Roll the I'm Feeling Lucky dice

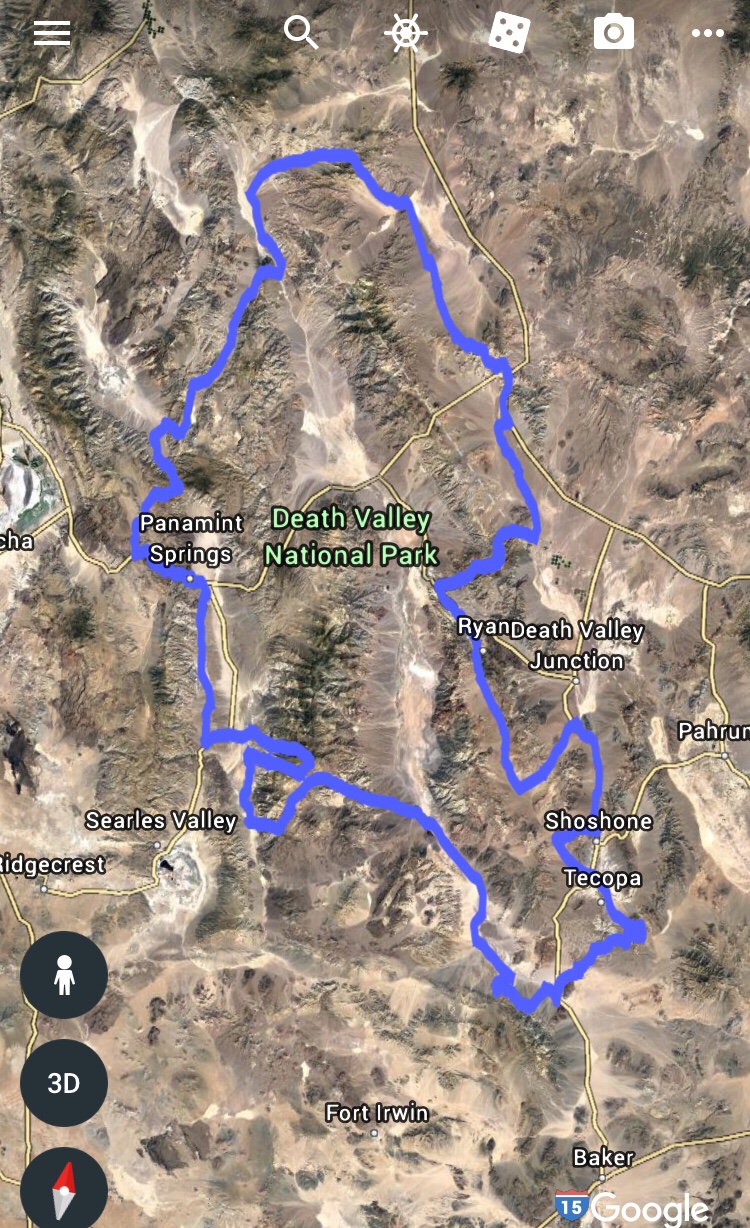[509, 33]
